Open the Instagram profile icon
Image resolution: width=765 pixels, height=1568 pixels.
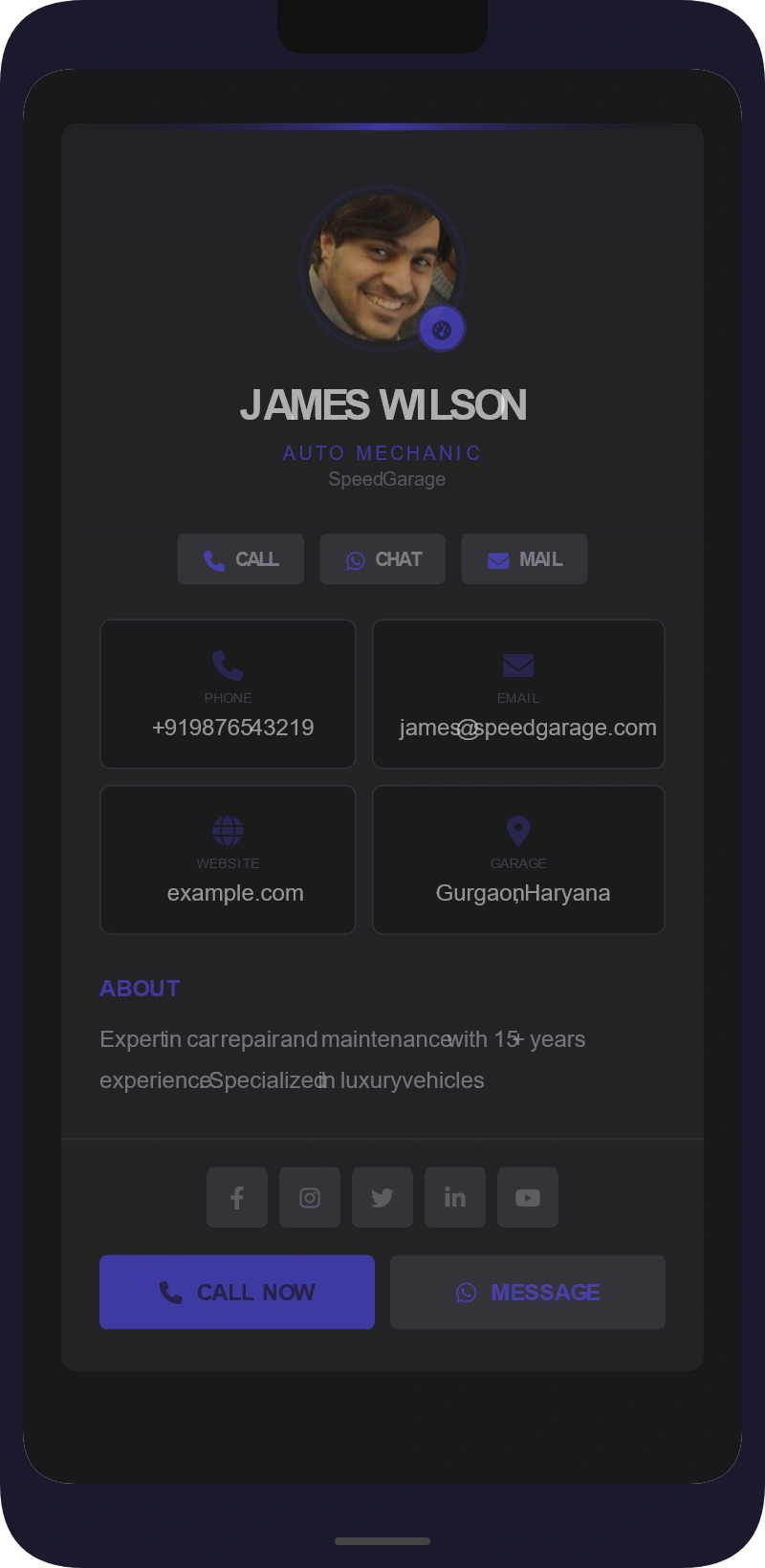[310, 1197]
